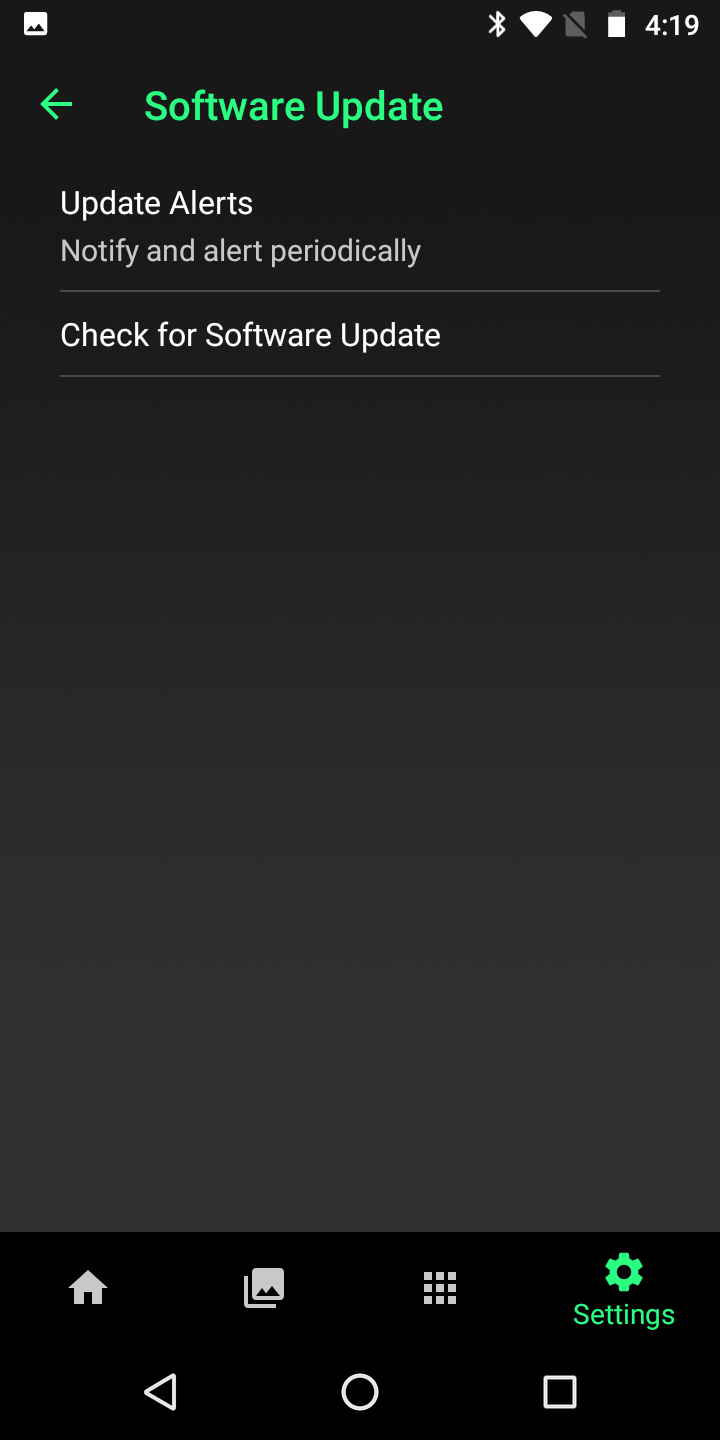Tap the system home button
Image resolution: width=720 pixels, height=1440 pixels.
click(360, 1392)
